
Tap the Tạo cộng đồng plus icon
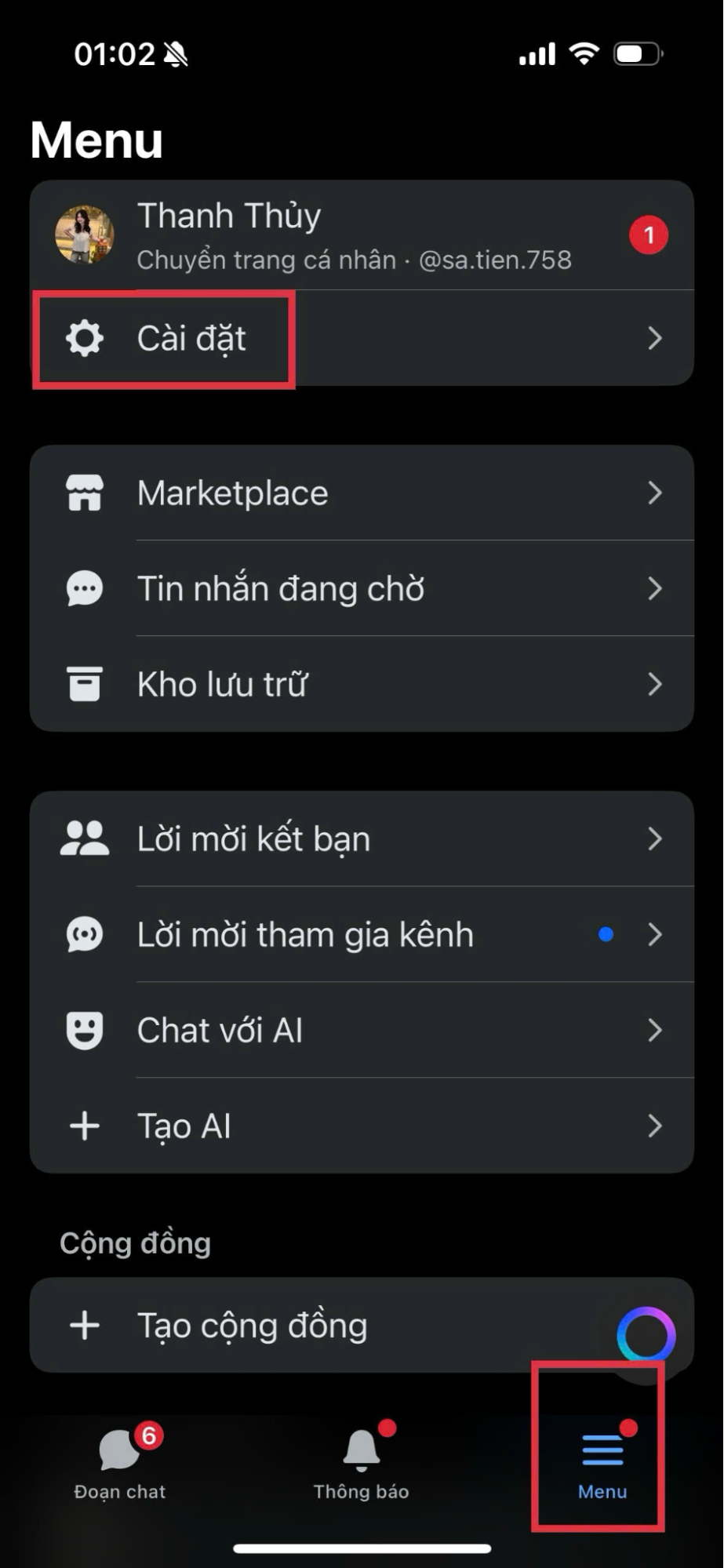(85, 1325)
